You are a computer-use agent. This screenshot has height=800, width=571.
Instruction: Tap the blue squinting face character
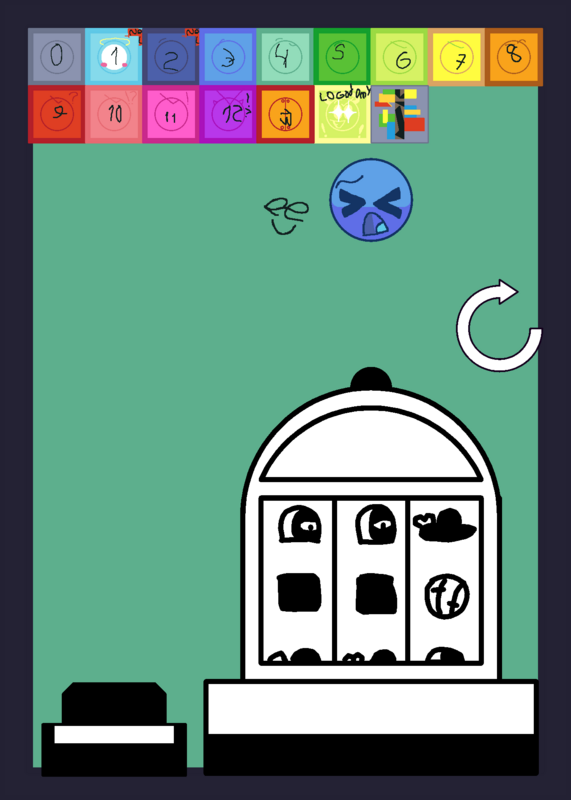(x=371, y=199)
